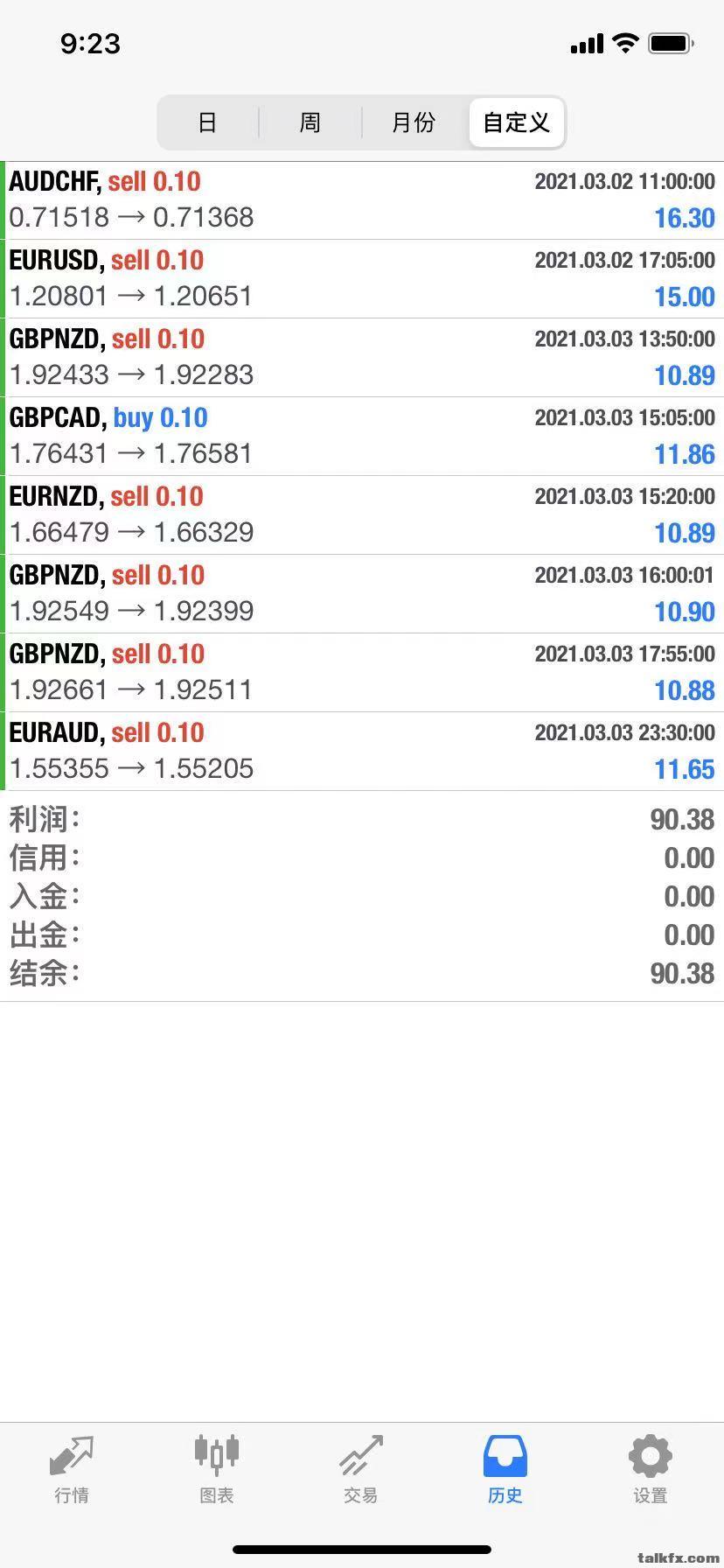Switch to the 日 period segment
This screenshot has height=1568, width=724.
(207, 122)
